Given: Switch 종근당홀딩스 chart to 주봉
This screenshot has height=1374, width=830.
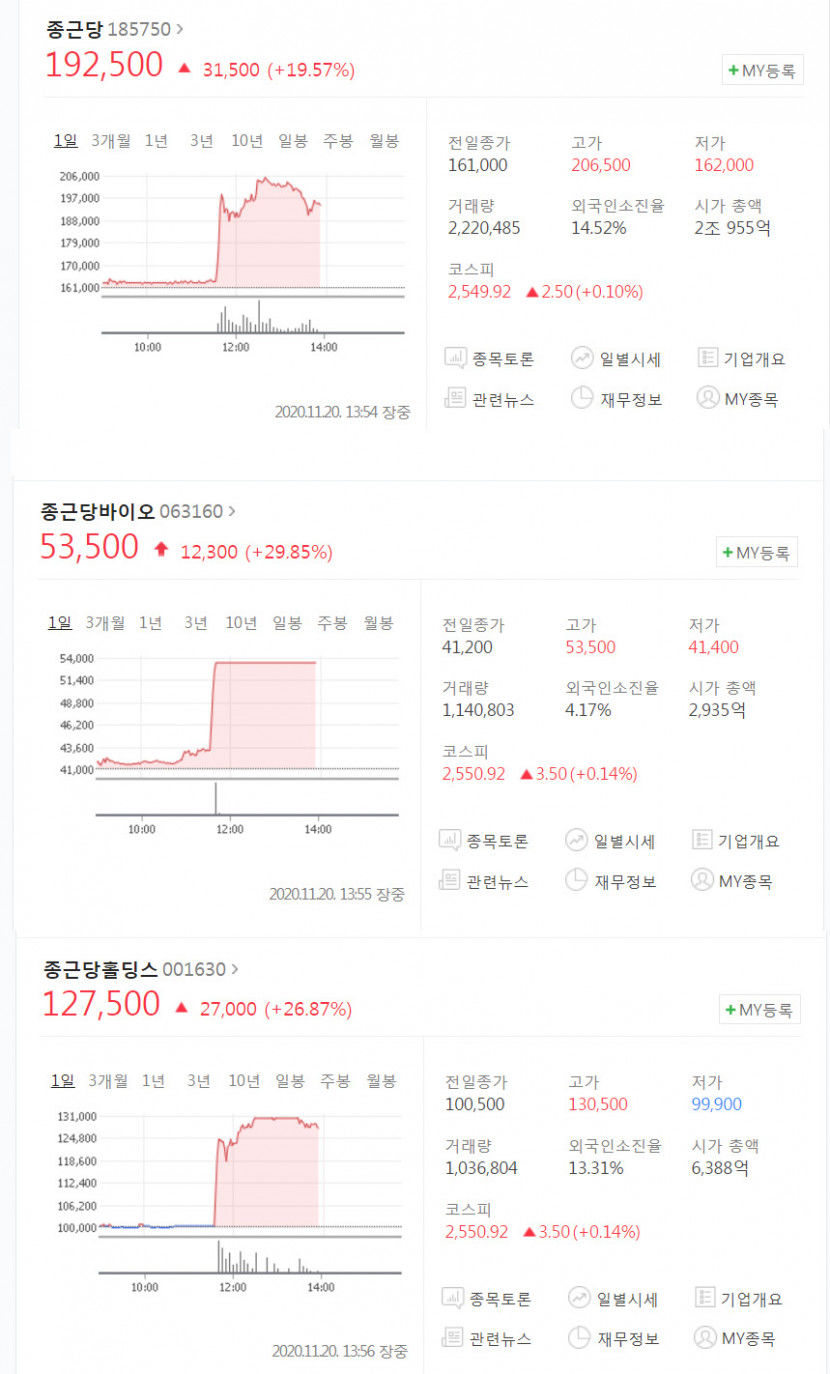Looking at the screenshot, I should point(333,1081).
